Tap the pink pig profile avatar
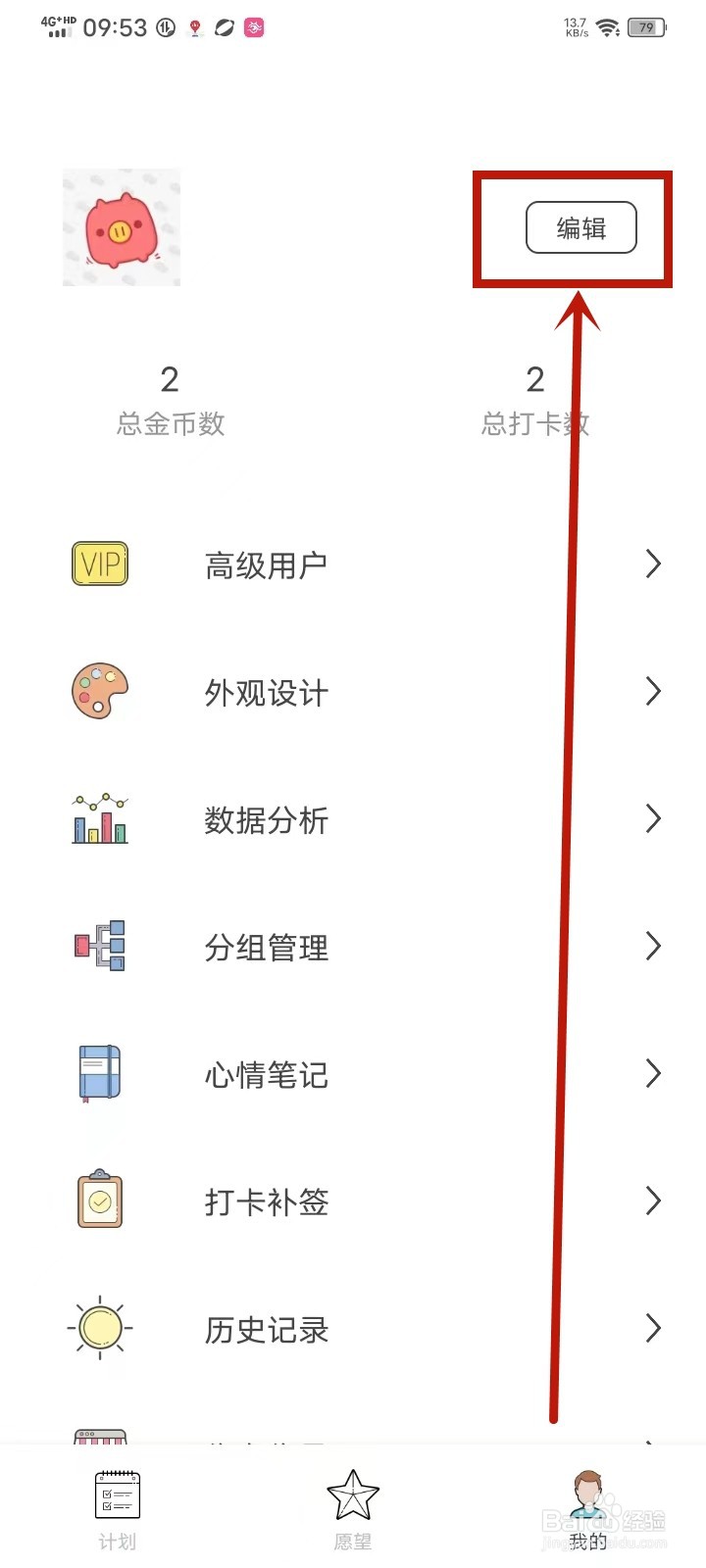The image size is (706, 1568). pos(121,227)
